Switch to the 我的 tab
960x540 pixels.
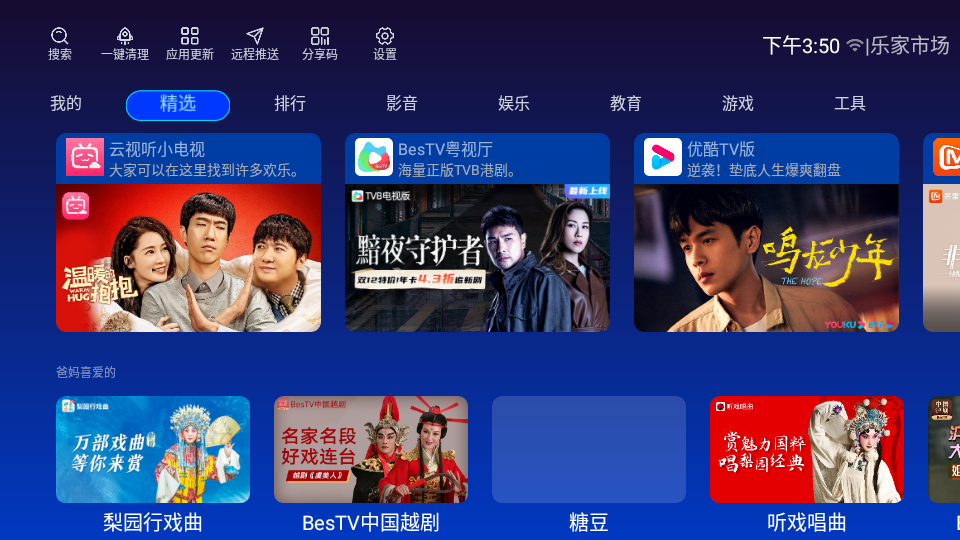(66, 104)
